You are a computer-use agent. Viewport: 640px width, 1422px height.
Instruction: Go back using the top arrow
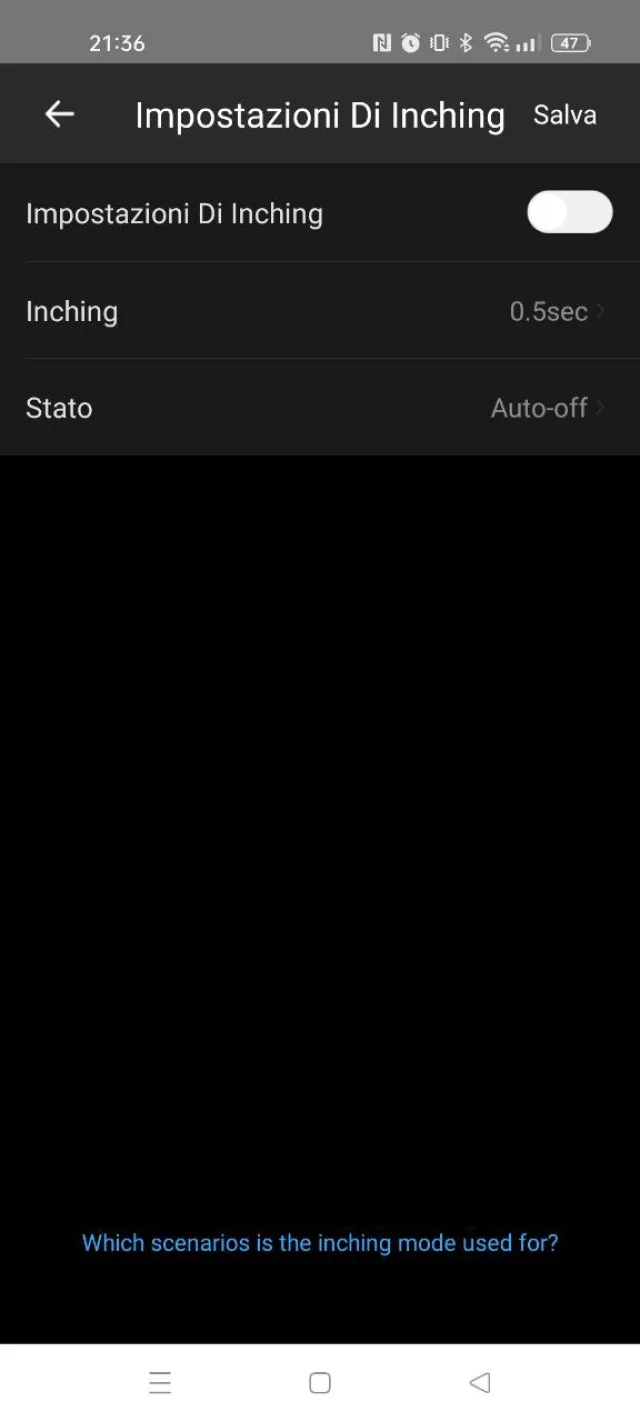point(60,115)
